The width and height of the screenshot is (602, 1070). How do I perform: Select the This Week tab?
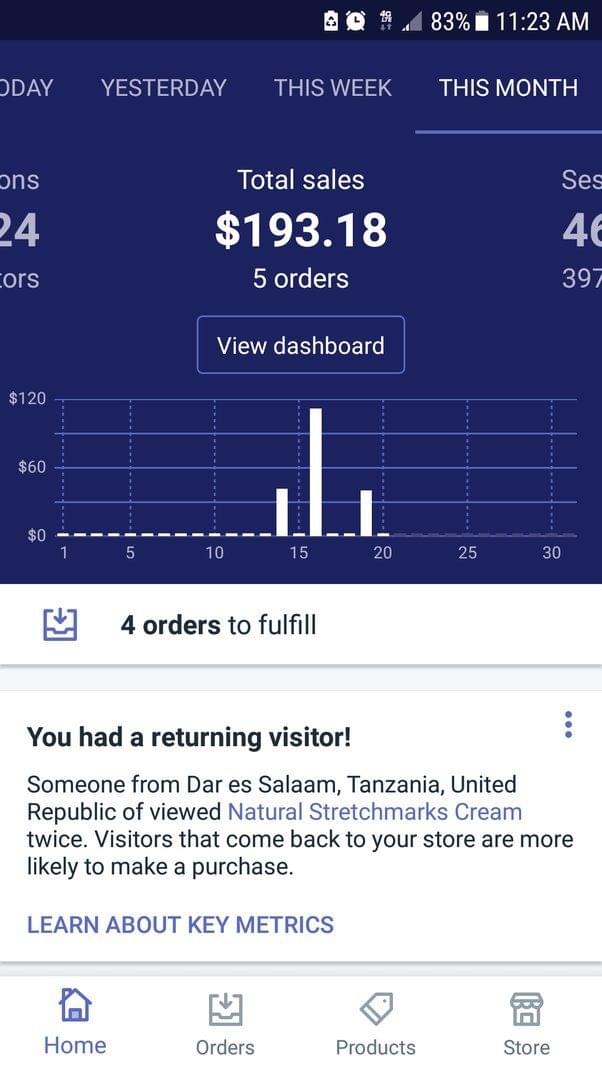[x=333, y=88]
